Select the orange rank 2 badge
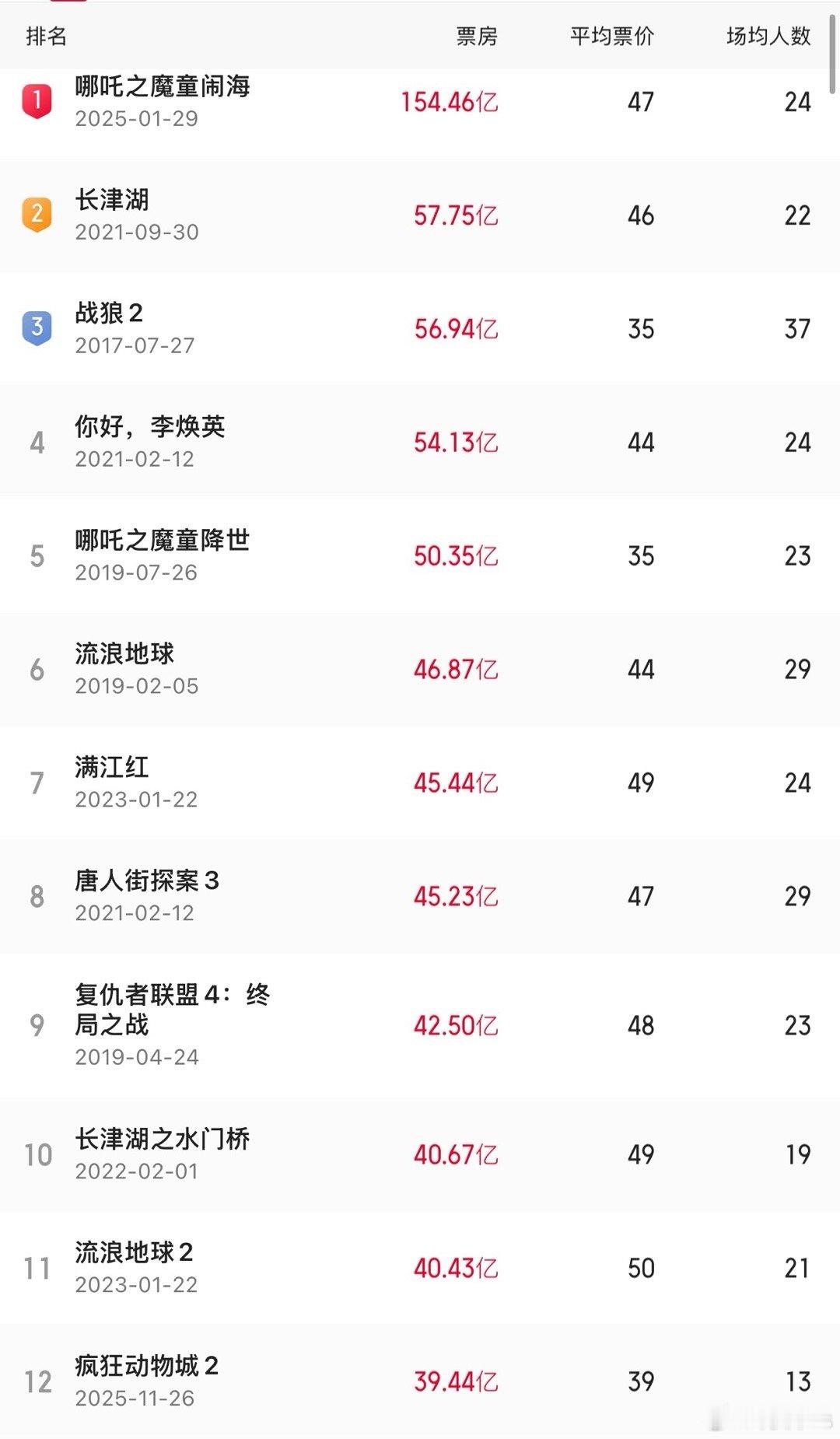Image resolution: width=840 pixels, height=1439 pixels. [x=37, y=213]
